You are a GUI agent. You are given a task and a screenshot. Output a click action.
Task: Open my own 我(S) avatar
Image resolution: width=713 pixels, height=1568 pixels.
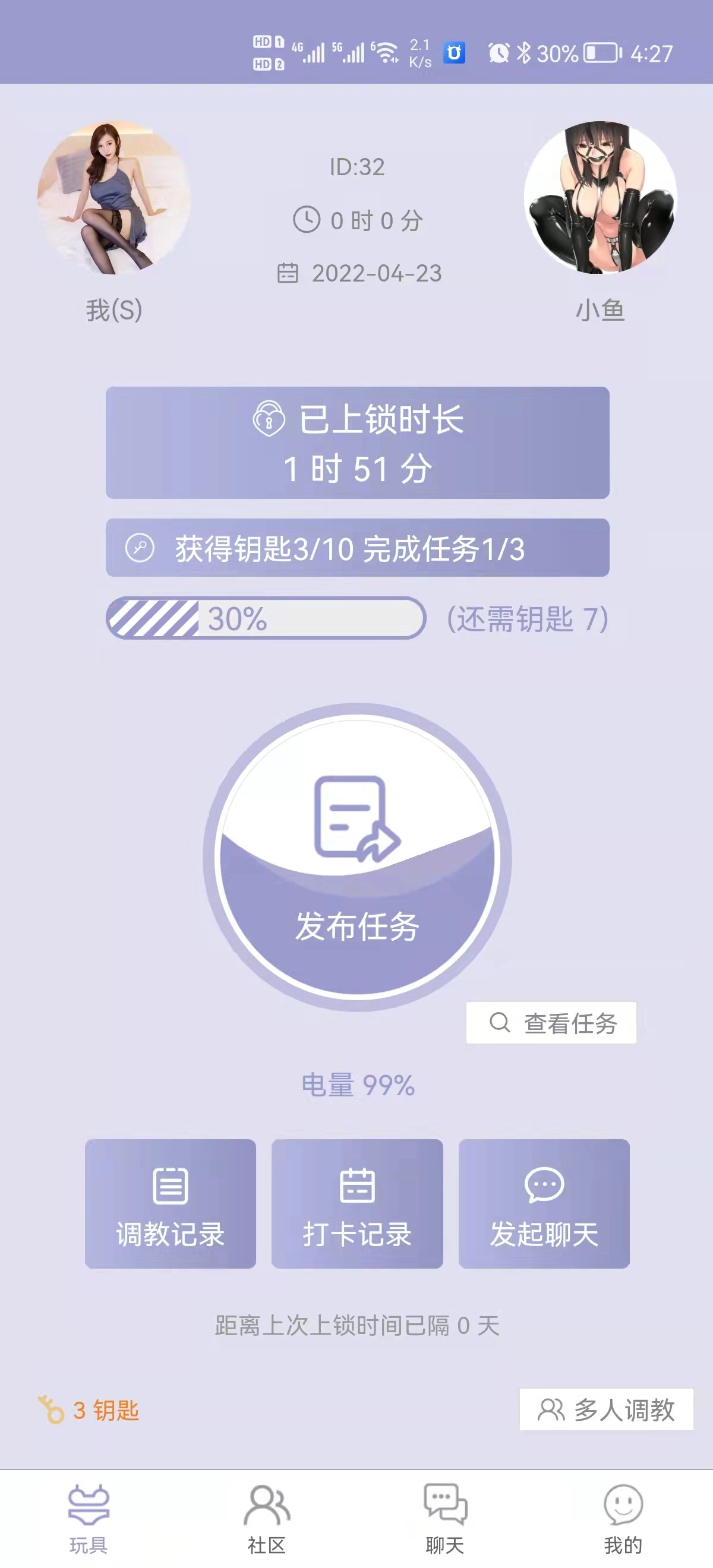pyautogui.click(x=114, y=197)
